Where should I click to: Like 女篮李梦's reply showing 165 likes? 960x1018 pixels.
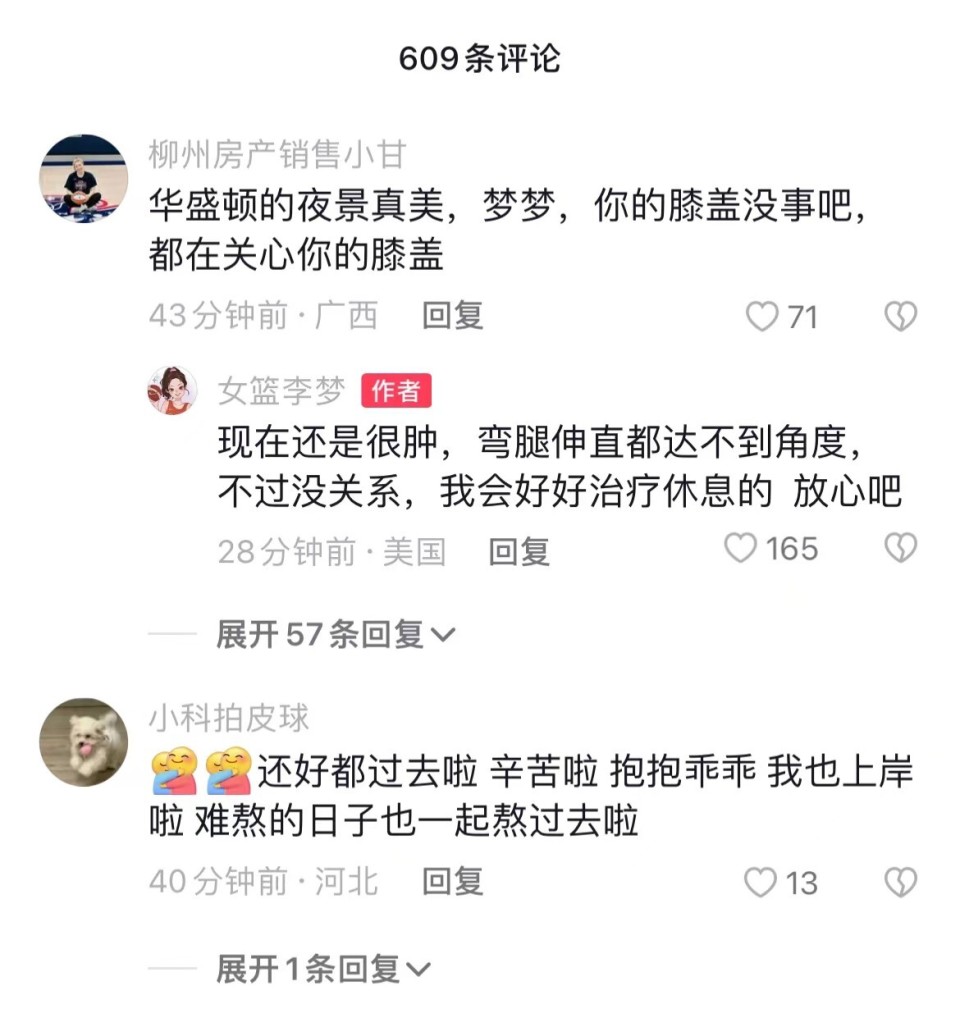741,548
